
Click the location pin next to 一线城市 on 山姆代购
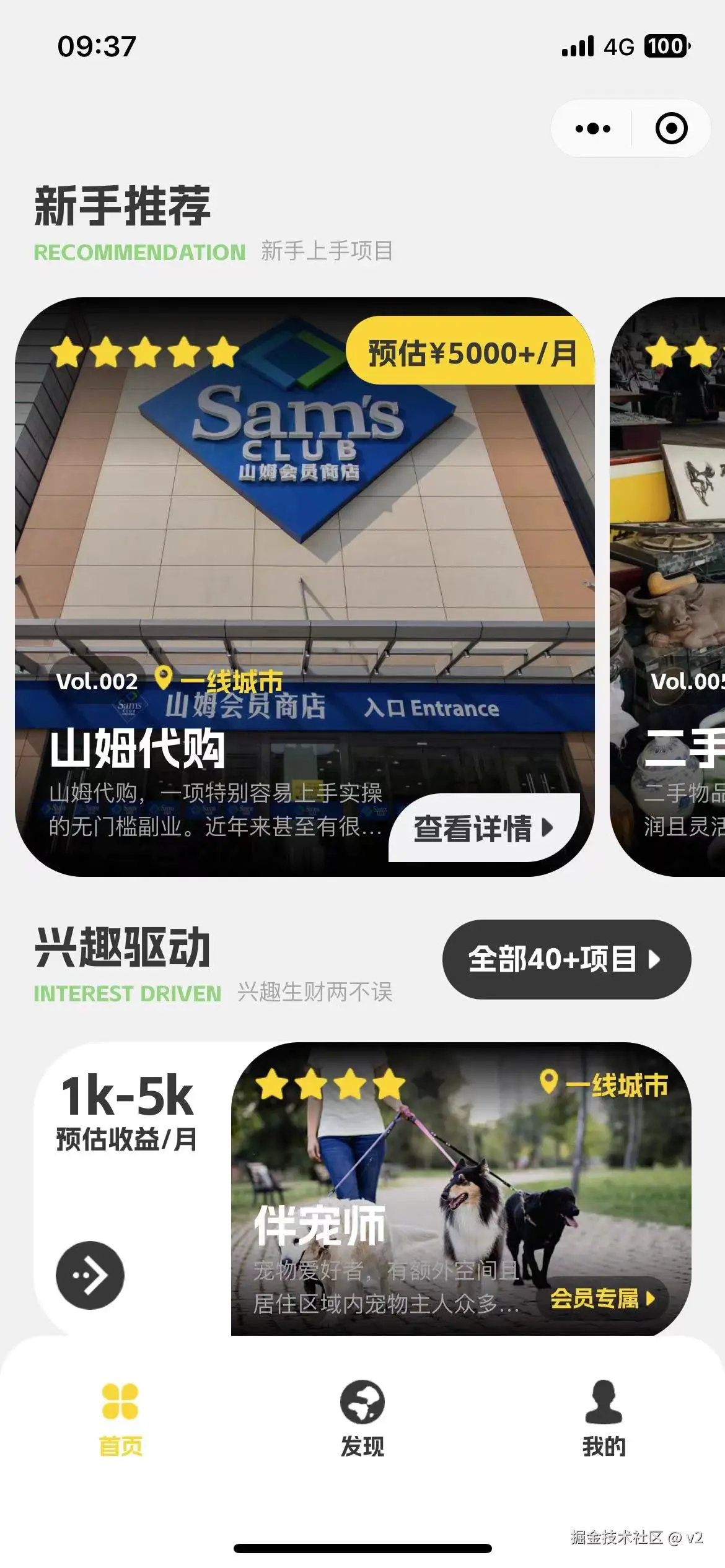pos(164,679)
